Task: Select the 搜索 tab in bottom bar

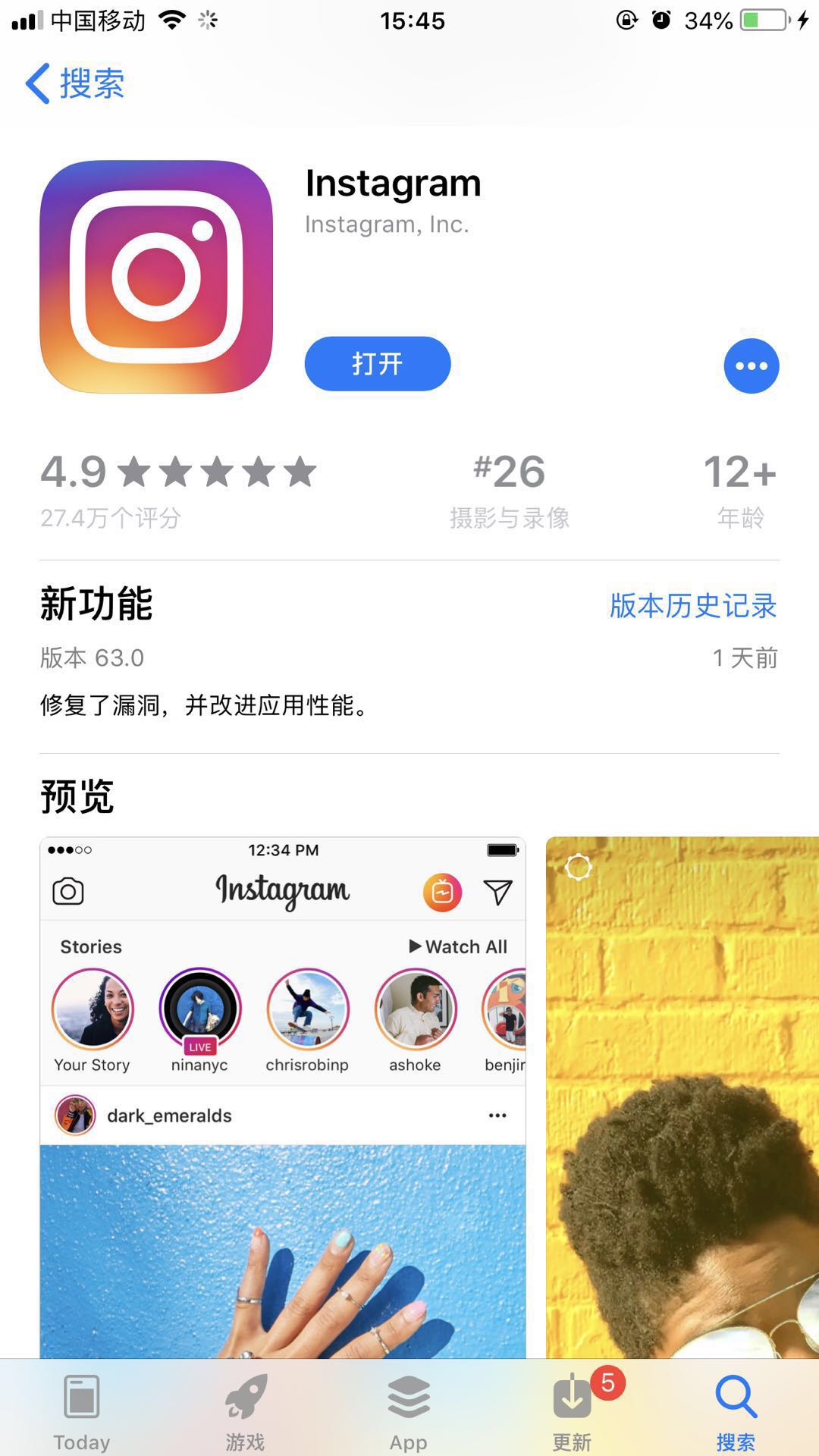Action: click(x=736, y=1410)
